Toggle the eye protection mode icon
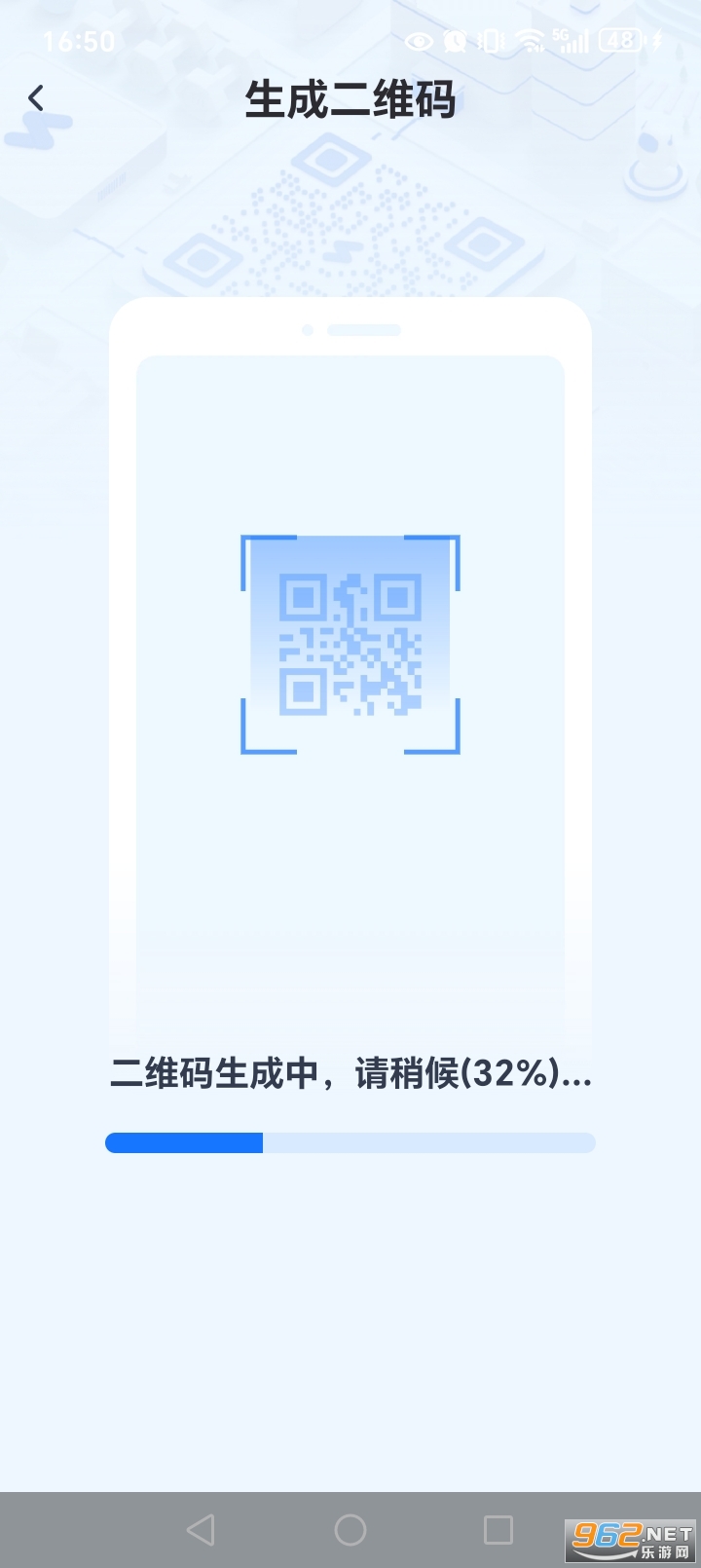This screenshot has width=701, height=1568. 419,42
